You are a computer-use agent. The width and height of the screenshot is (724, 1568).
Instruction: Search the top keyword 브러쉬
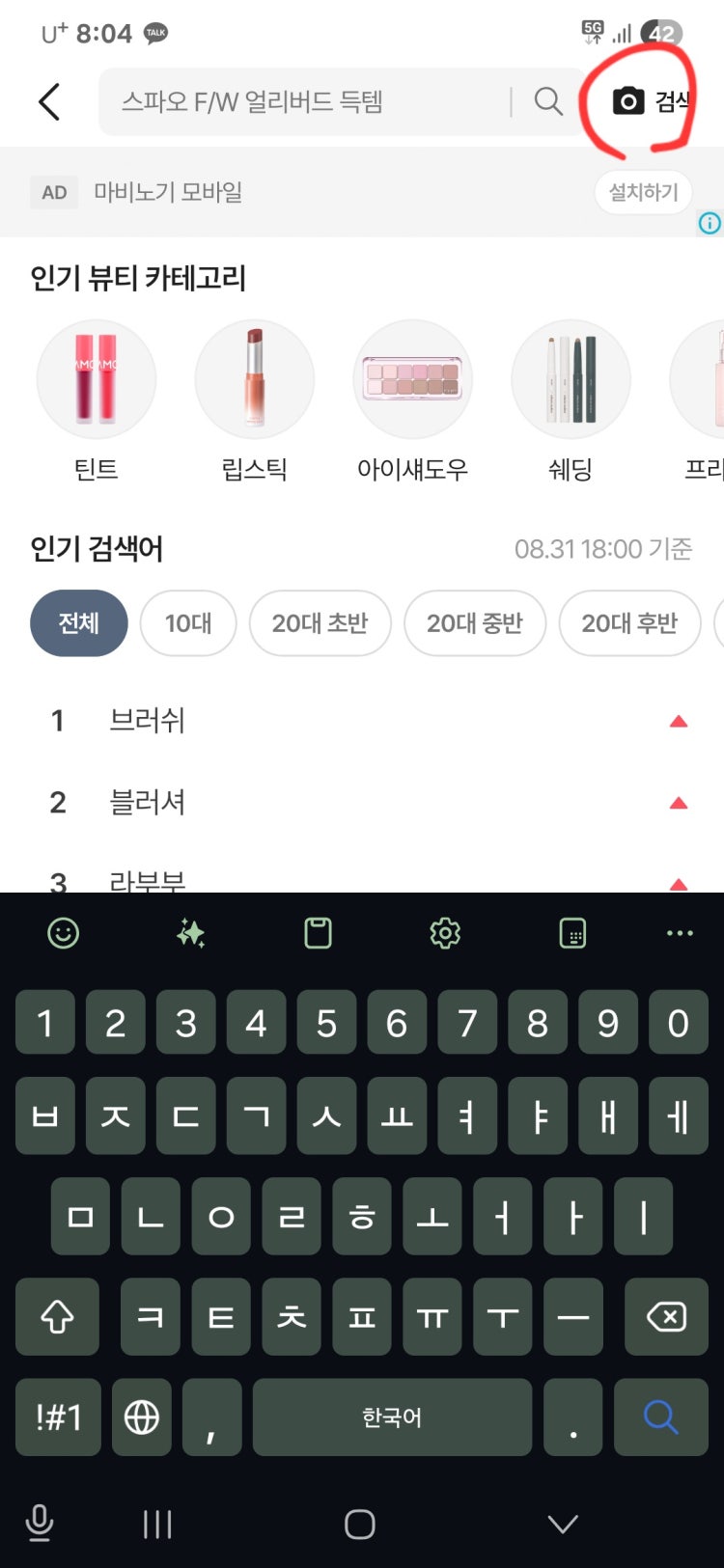tap(148, 720)
